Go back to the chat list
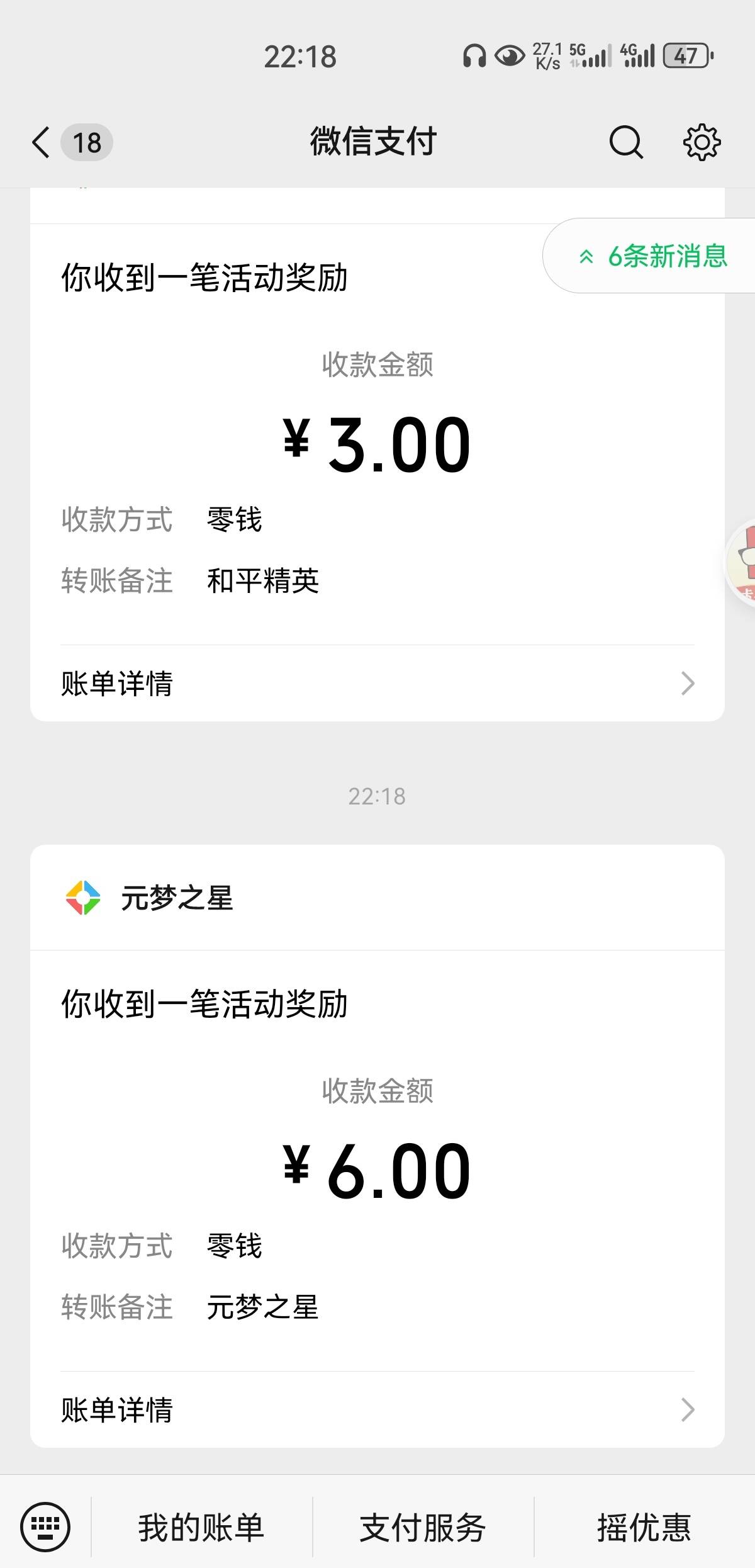The height and width of the screenshot is (1568, 755). 42,142
